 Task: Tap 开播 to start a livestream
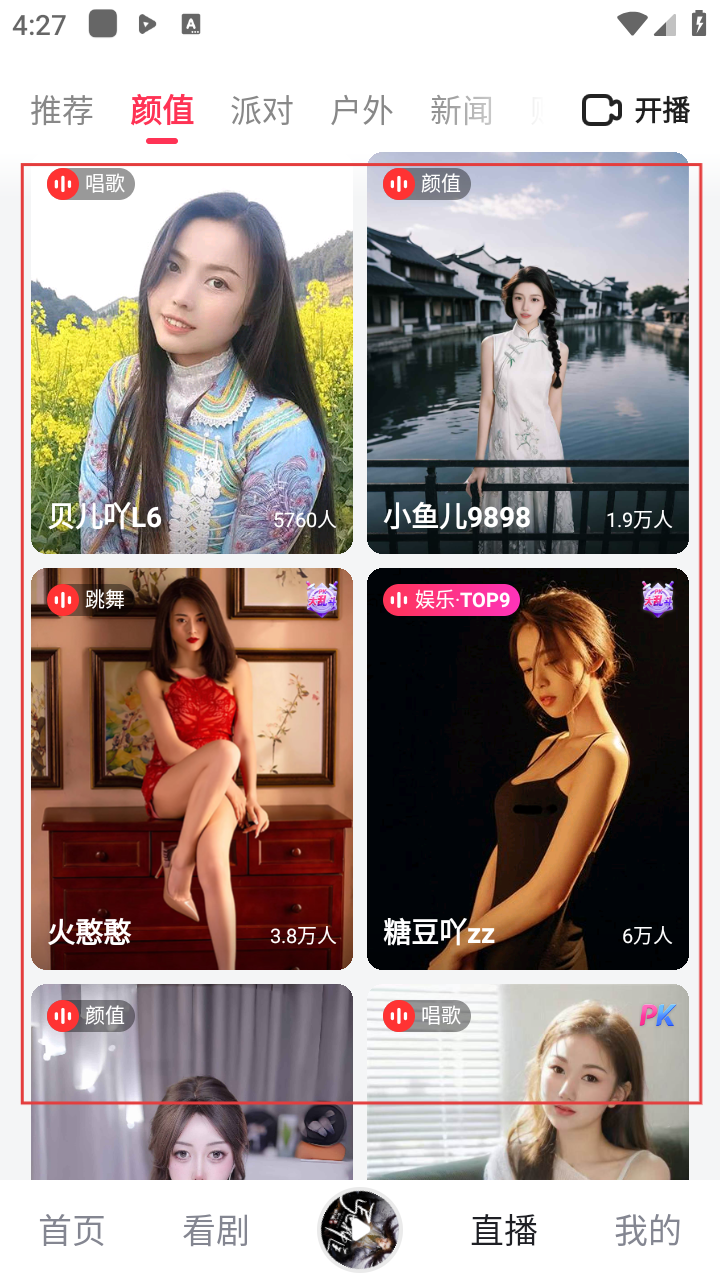(637, 110)
